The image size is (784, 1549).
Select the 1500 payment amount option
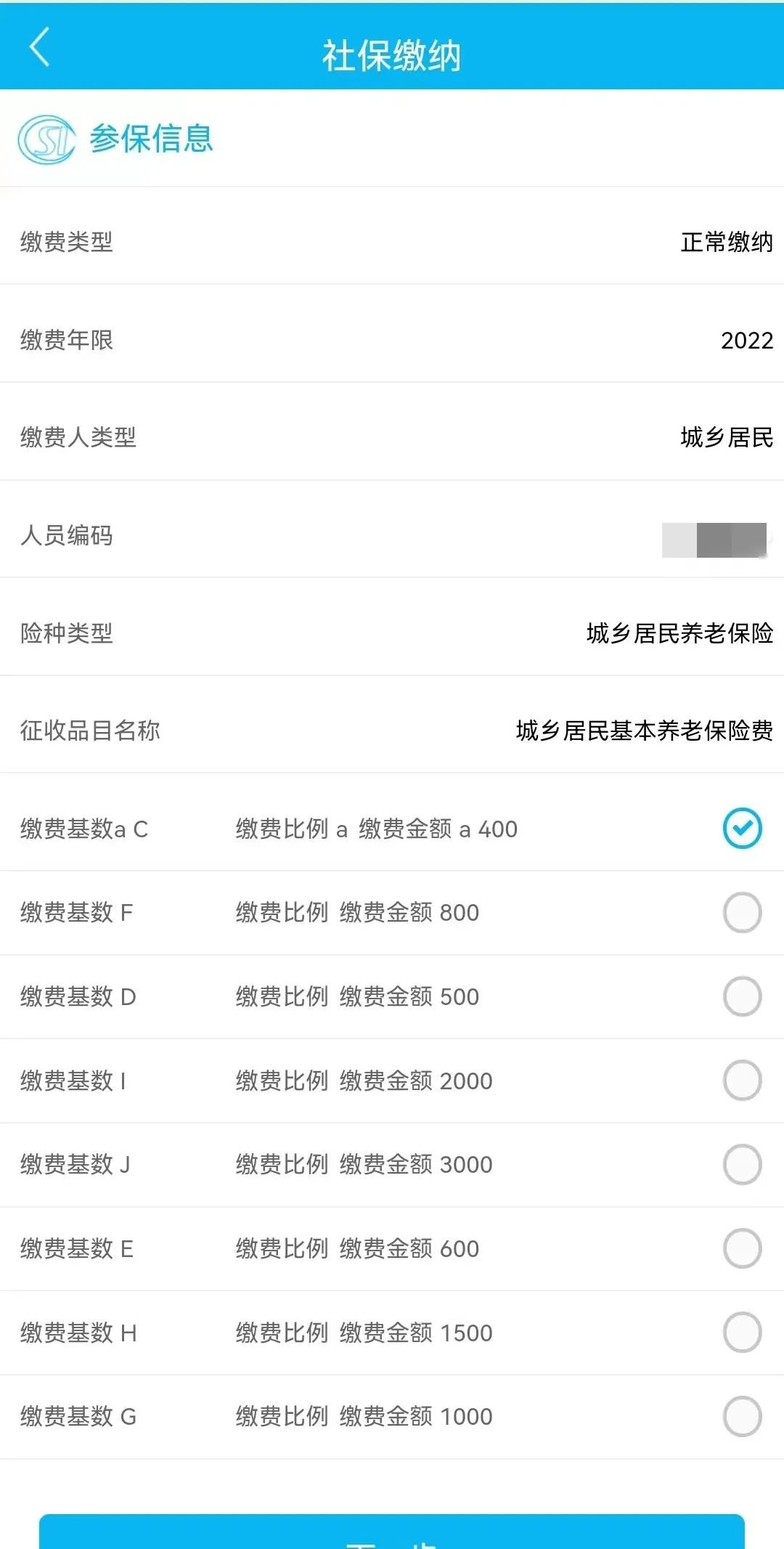(742, 1333)
